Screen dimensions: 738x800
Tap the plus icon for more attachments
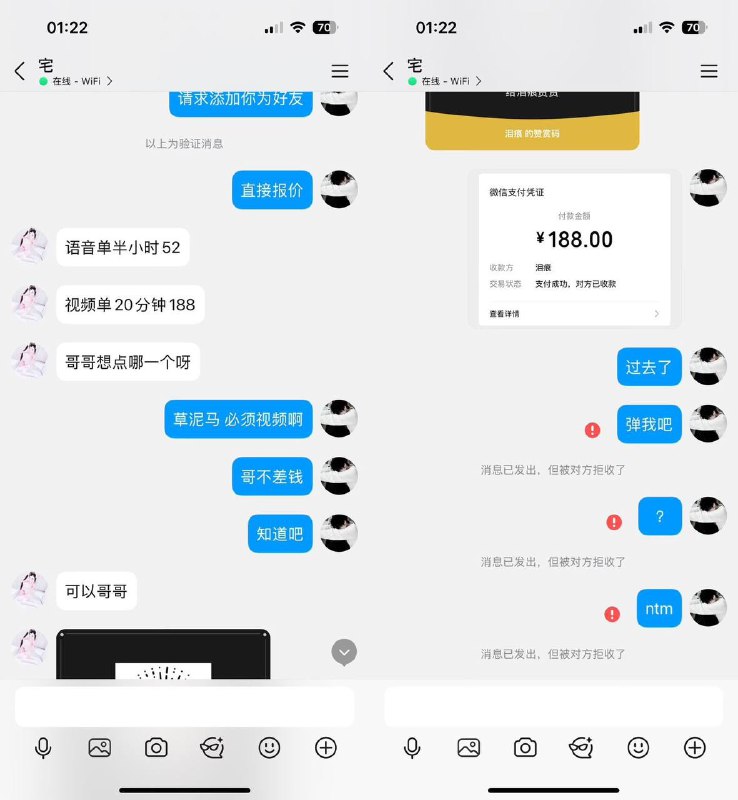coord(324,746)
